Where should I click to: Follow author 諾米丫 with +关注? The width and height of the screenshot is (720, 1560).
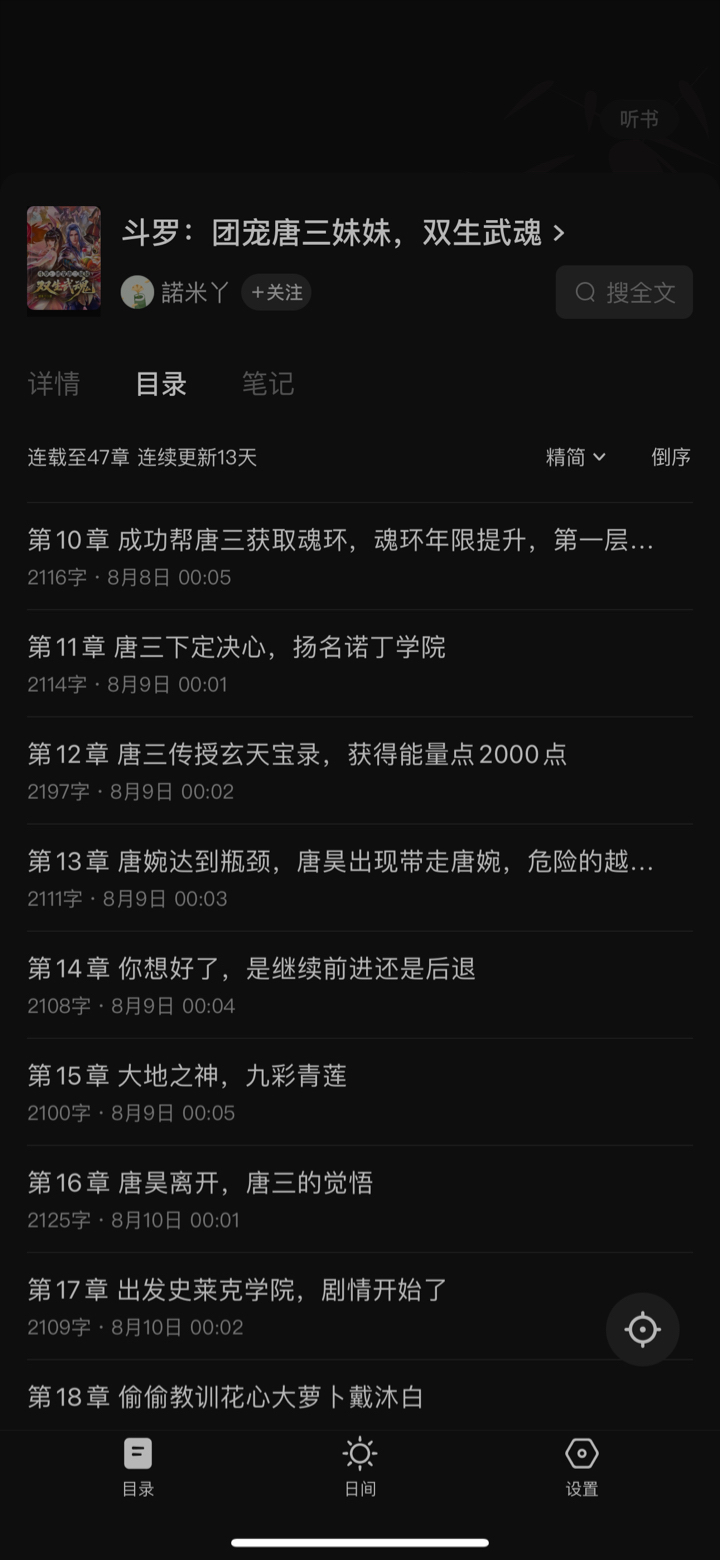coord(276,292)
